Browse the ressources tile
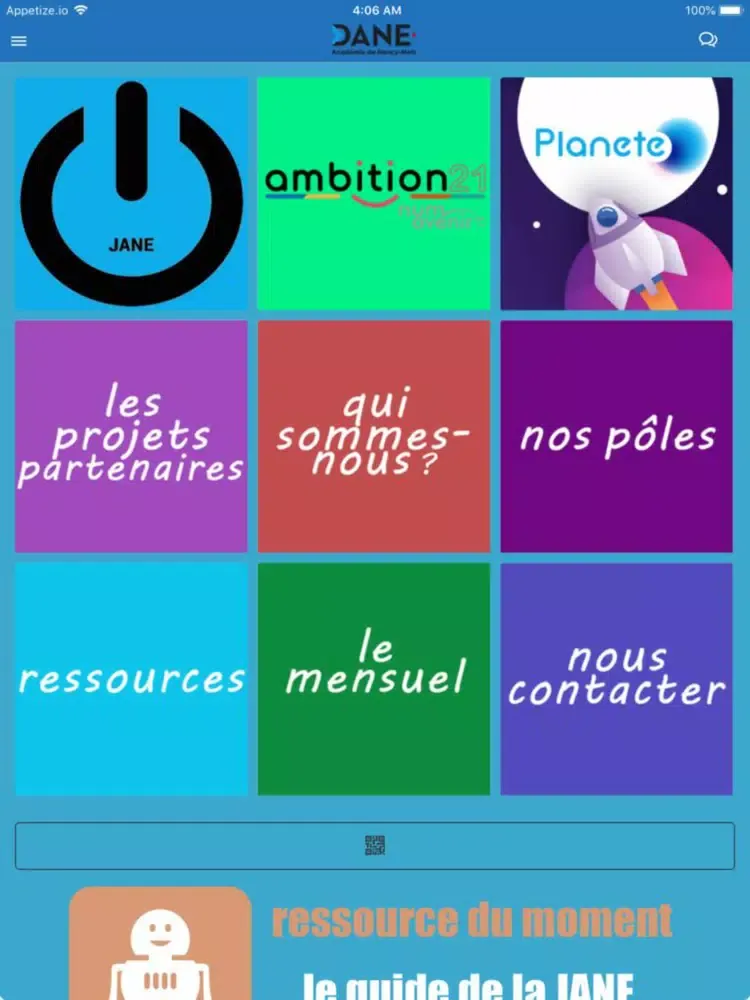Screen dimensions: 750x1000 [x=131, y=679]
